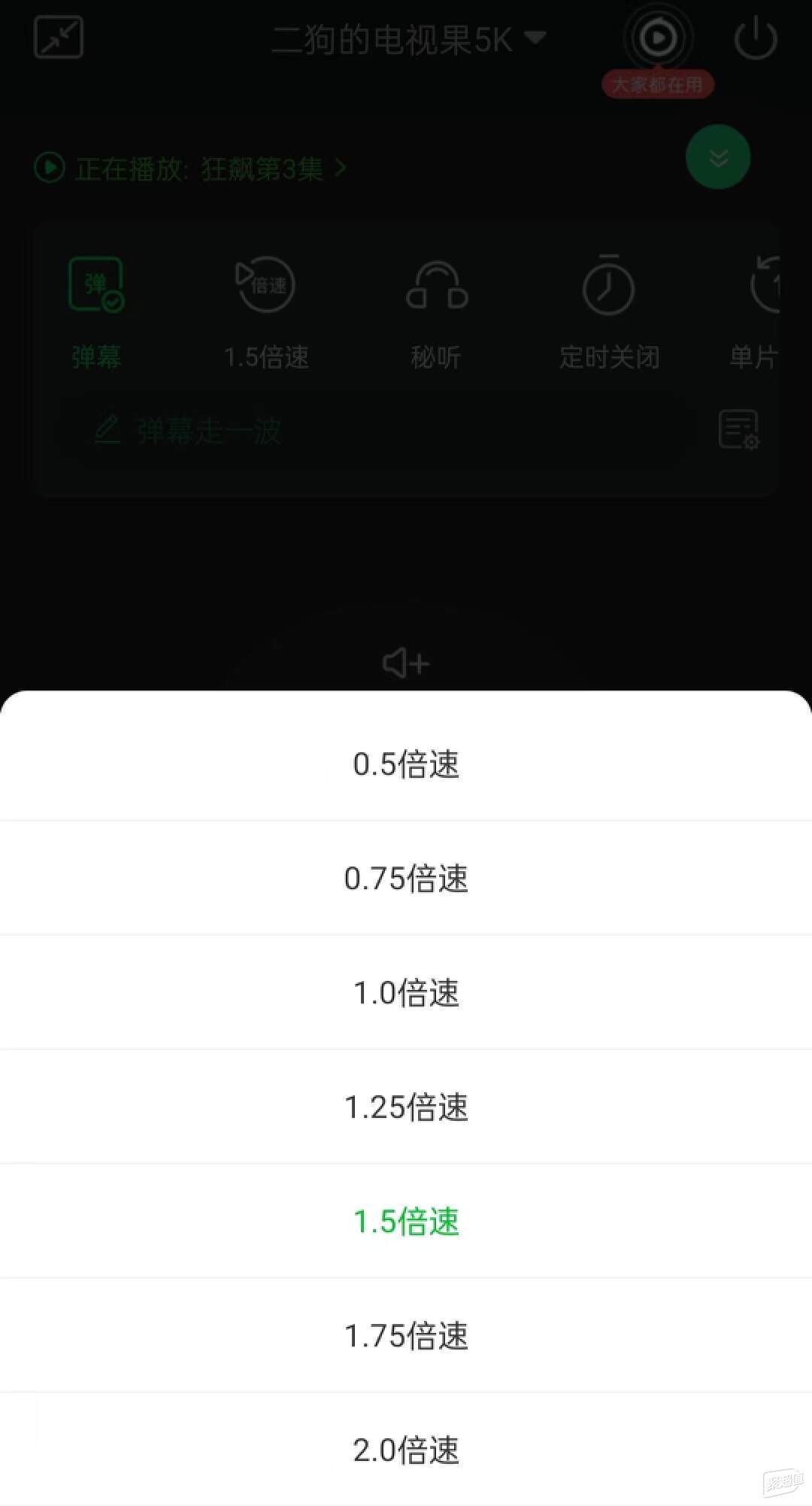Viewport: 812px width, 1506px height.
Task: Switch playback to 1.75倍速
Action: tap(406, 1335)
